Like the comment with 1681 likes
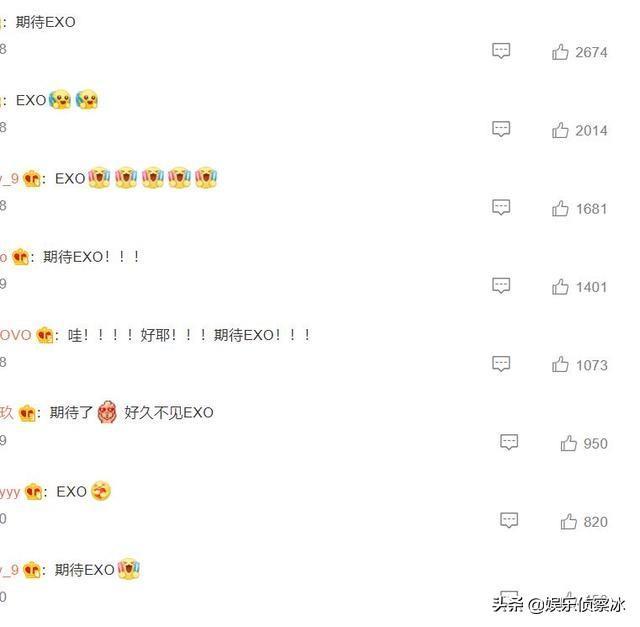Image resolution: width=640 pixels, height=627 pixels. (x=560, y=208)
